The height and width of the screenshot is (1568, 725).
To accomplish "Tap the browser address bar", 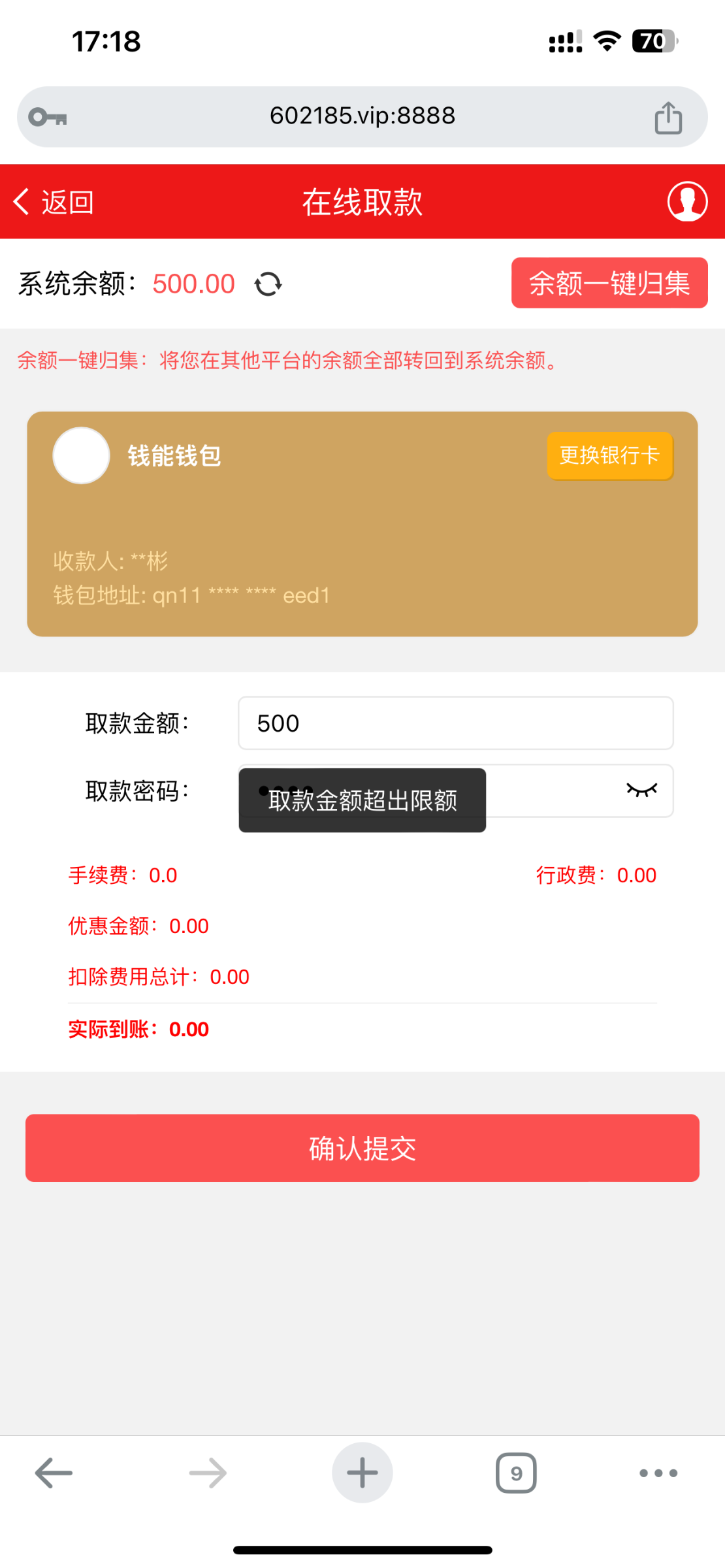I will [362, 116].
